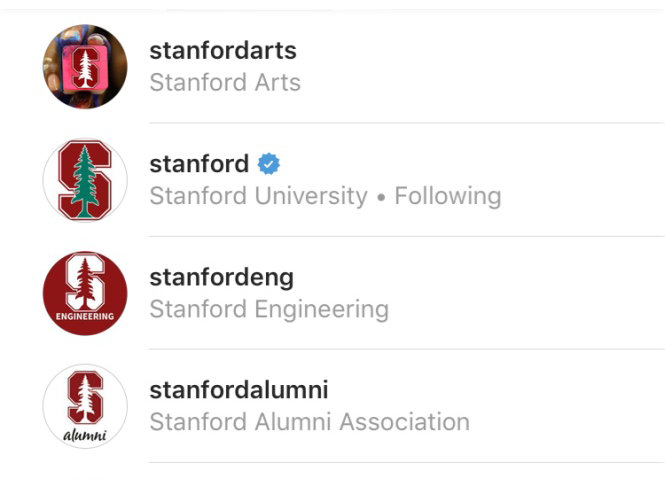665x489 pixels.
Task: Open the stanfordarts account result
Action: pyautogui.click(x=223, y=51)
